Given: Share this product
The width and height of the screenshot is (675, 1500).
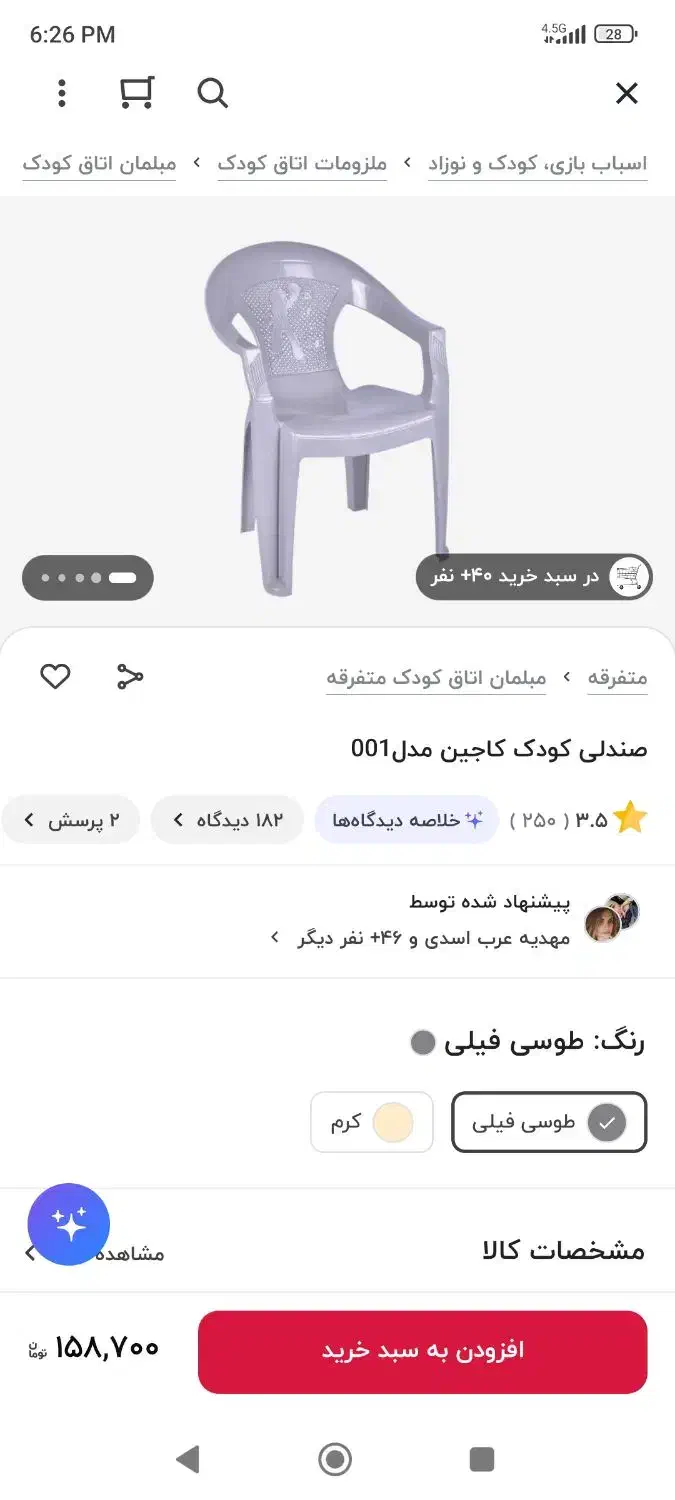Looking at the screenshot, I should coord(130,677).
